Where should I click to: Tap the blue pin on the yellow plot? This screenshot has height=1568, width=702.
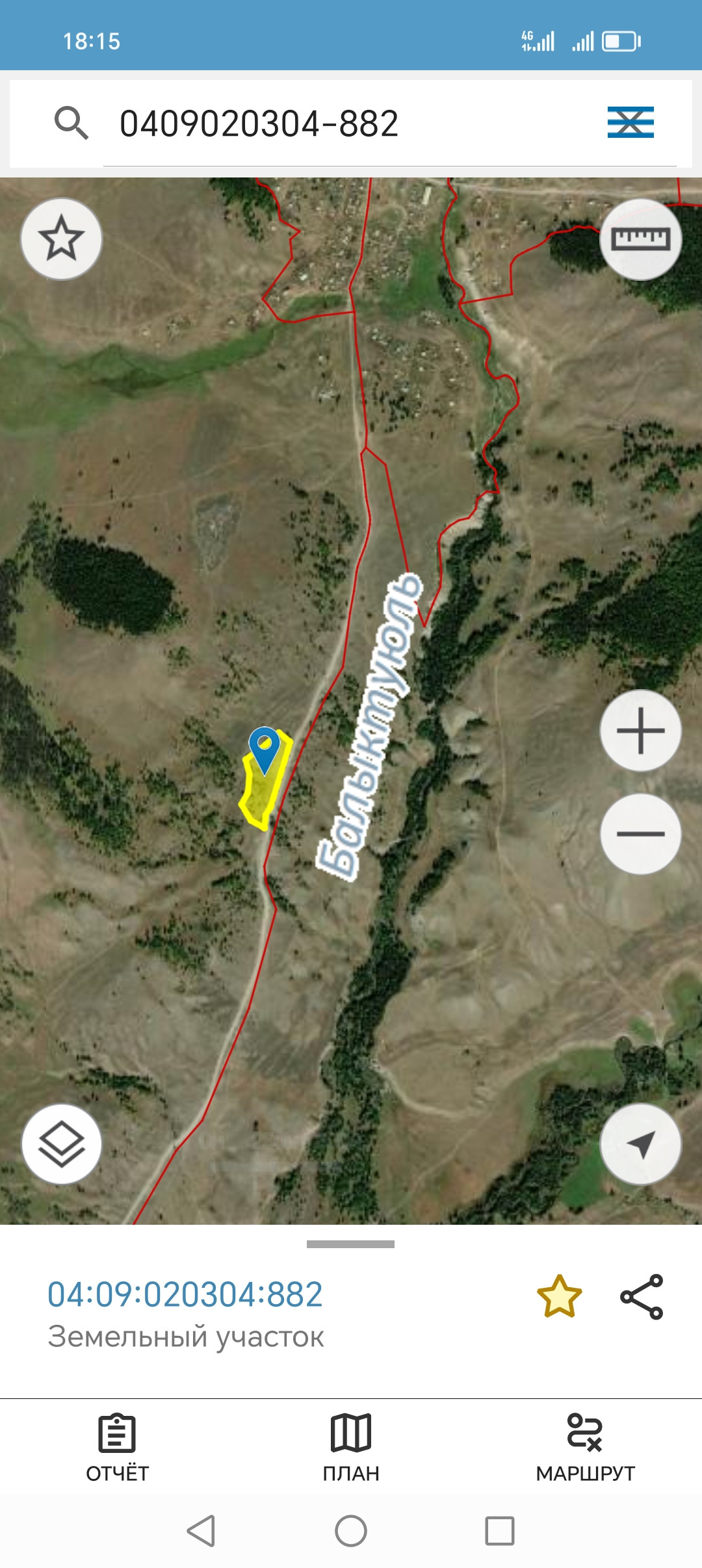[x=264, y=748]
